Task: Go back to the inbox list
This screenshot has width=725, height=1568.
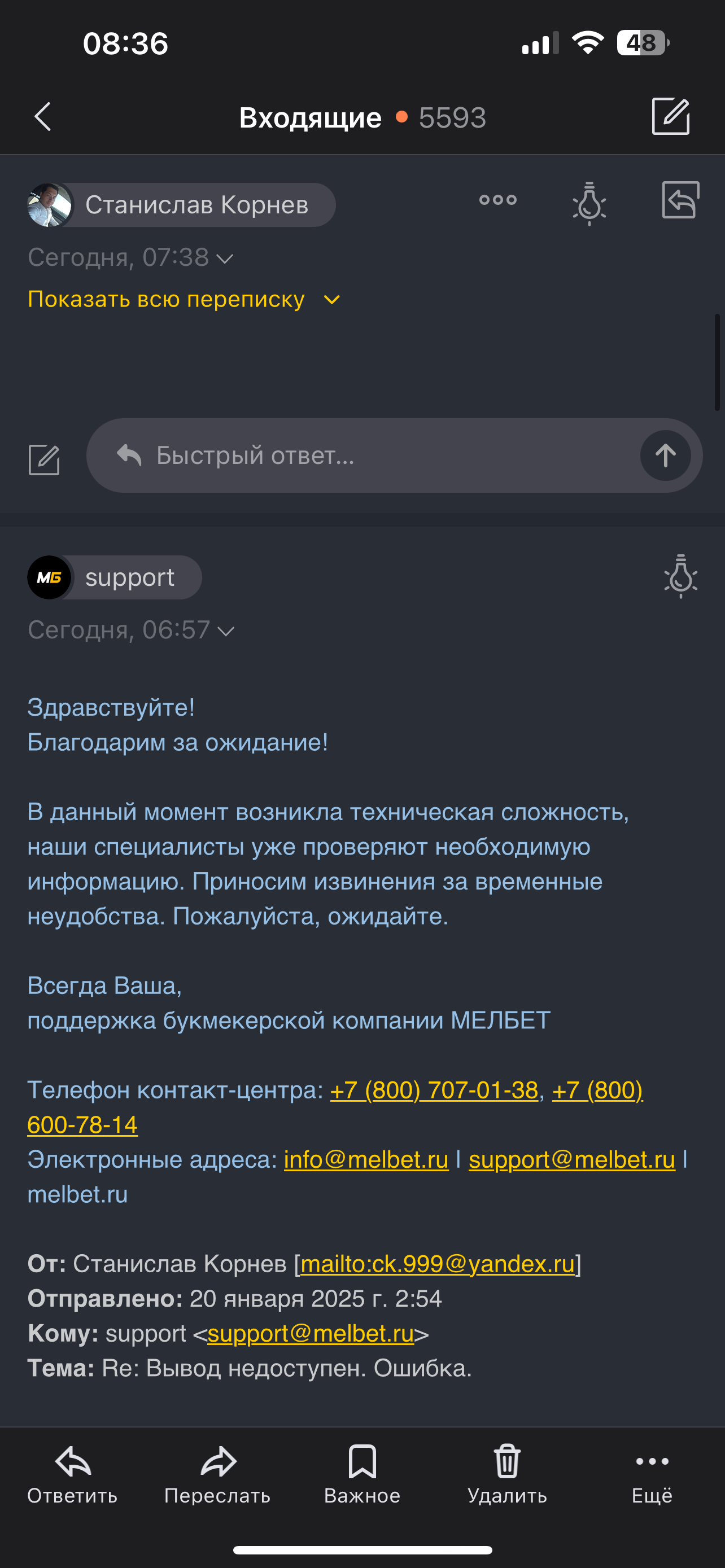Action: coord(42,117)
